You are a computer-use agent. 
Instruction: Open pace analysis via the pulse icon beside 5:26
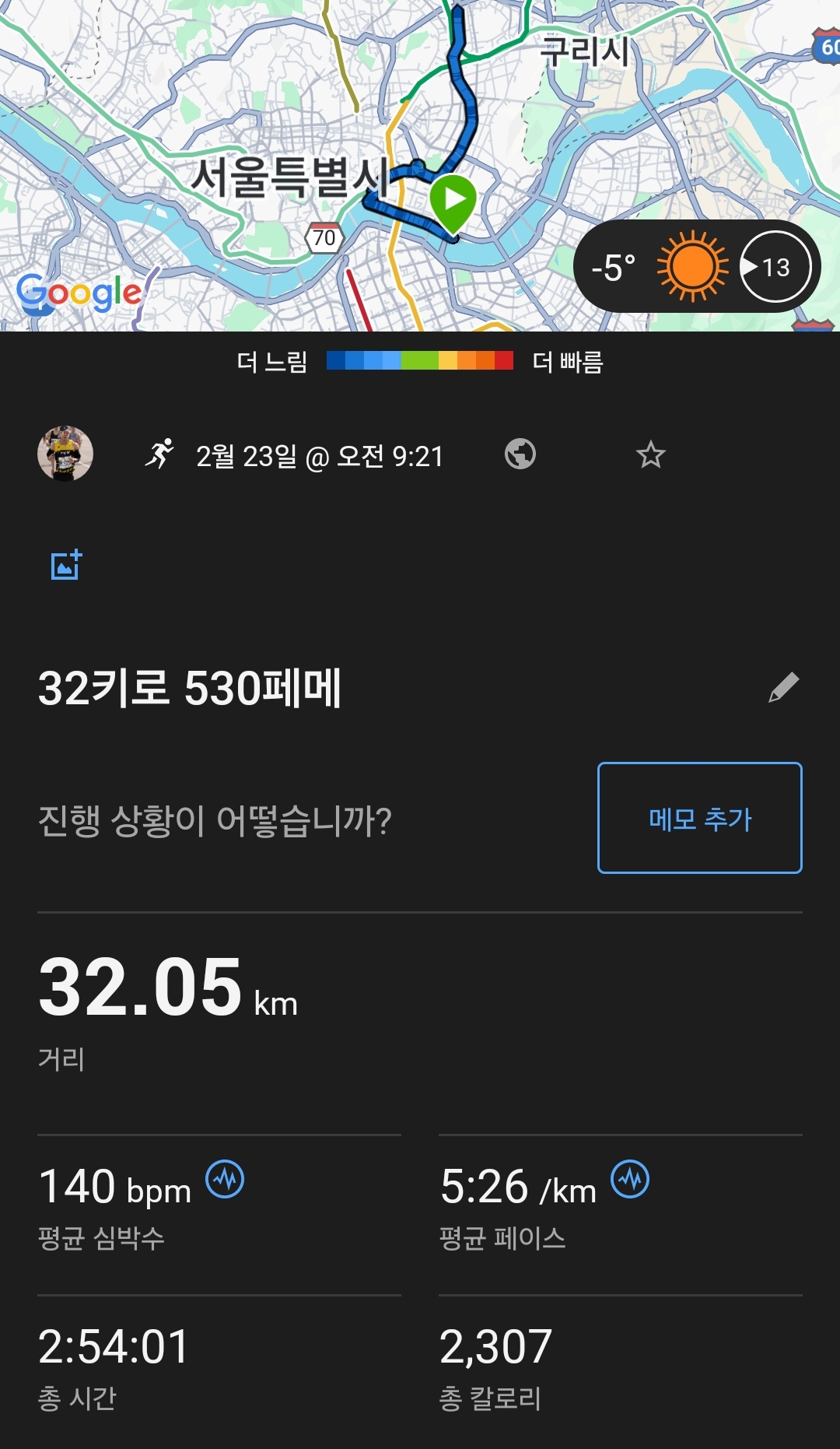(632, 1180)
